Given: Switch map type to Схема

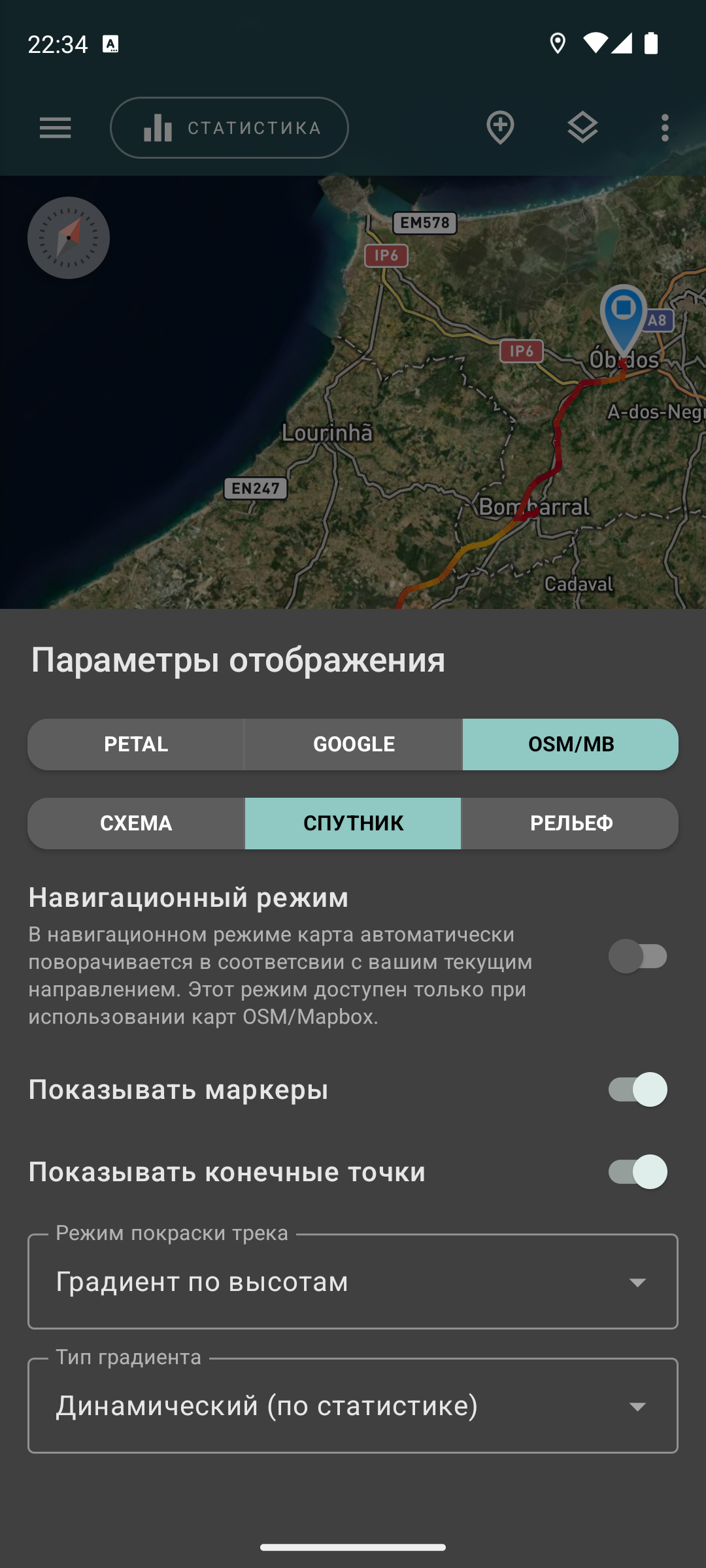Looking at the screenshot, I should pyautogui.click(x=136, y=823).
